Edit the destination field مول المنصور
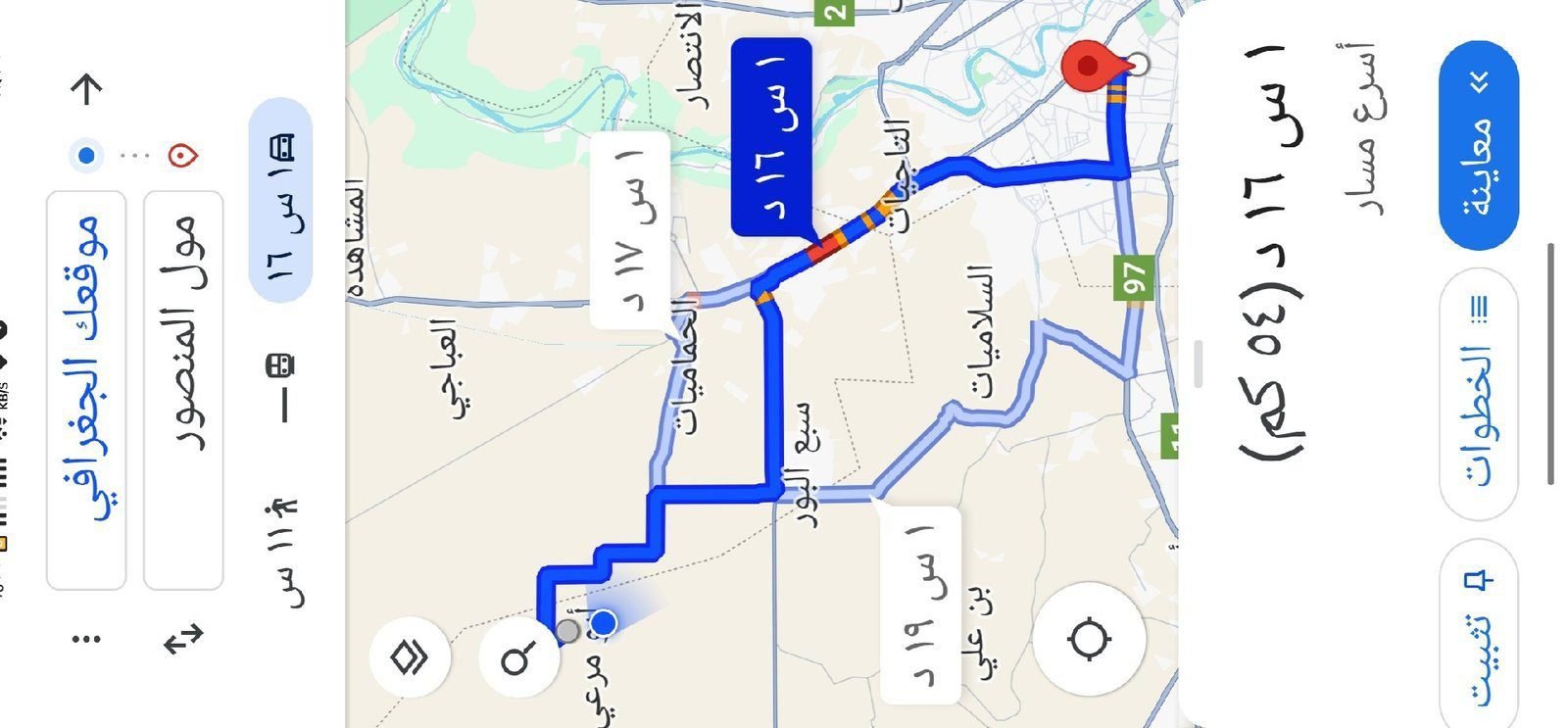 click(x=183, y=390)
